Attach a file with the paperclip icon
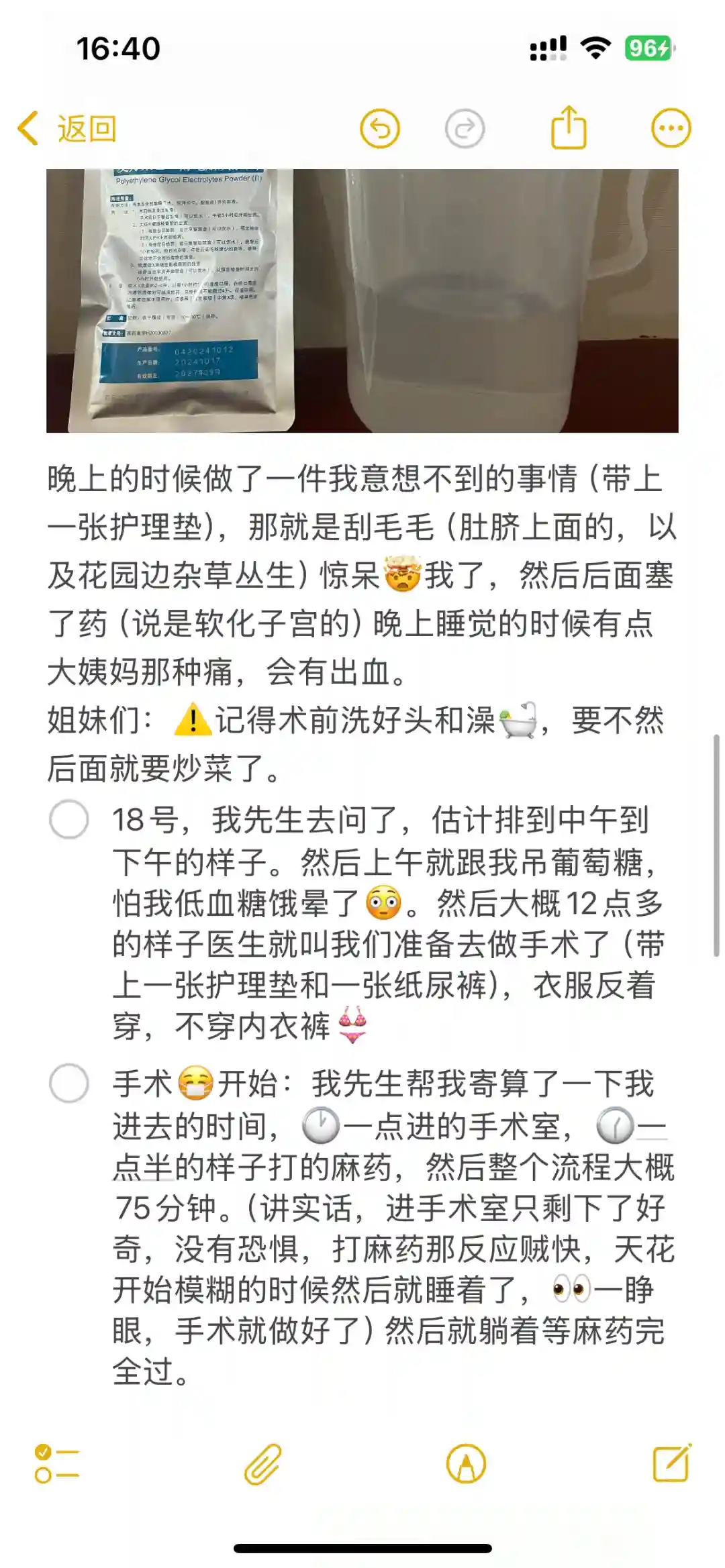This screenshot has width=725, height=1568. (262, 1464)
